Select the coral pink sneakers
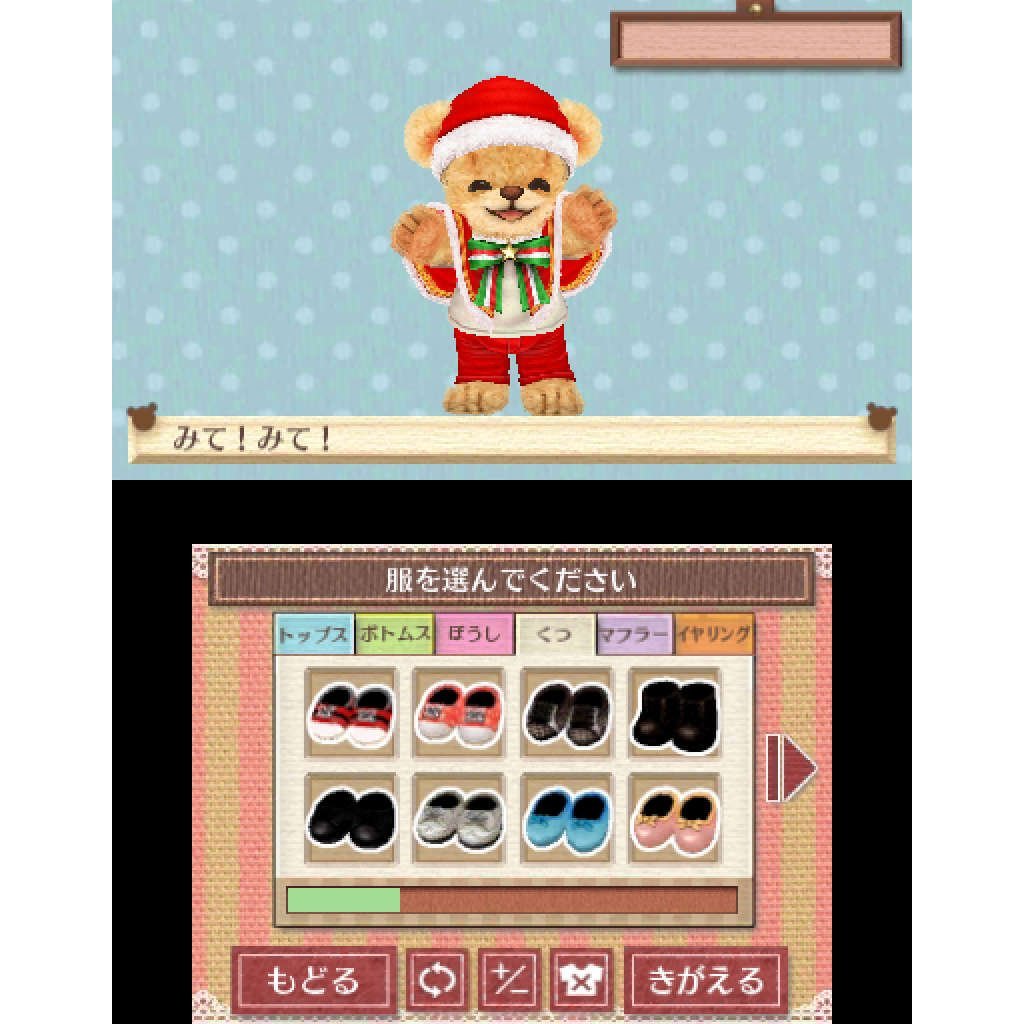This screenshot has height=1024, width=1024. point(459,712)
